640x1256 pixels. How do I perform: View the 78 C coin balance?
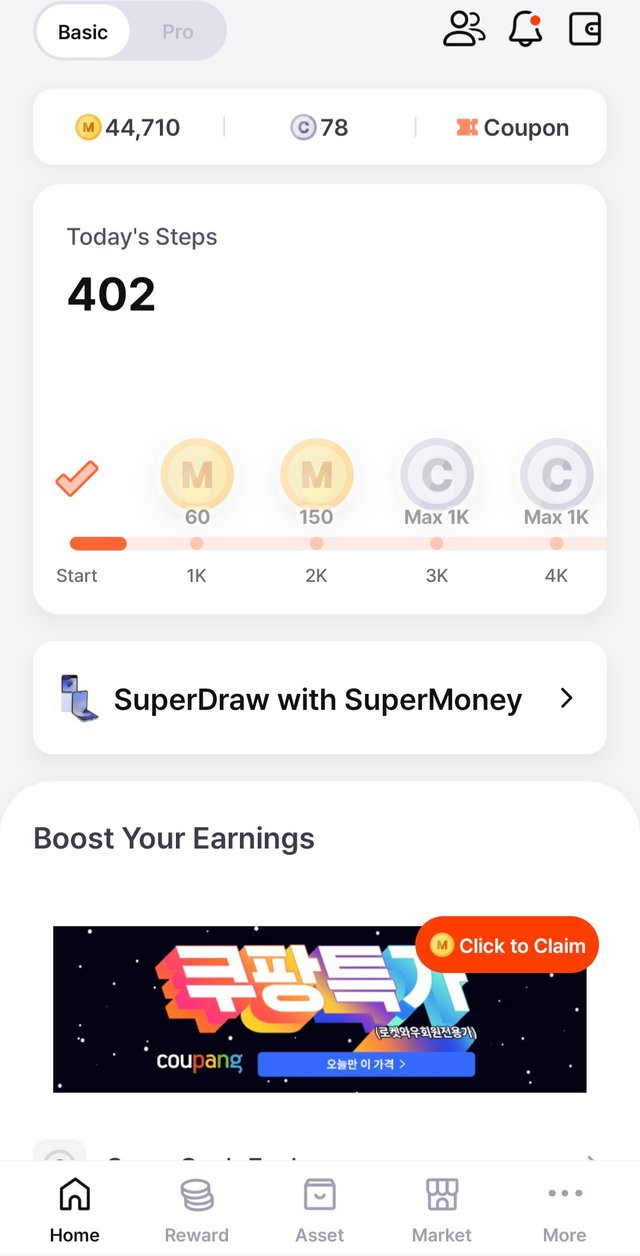click(x=320, y=128)
